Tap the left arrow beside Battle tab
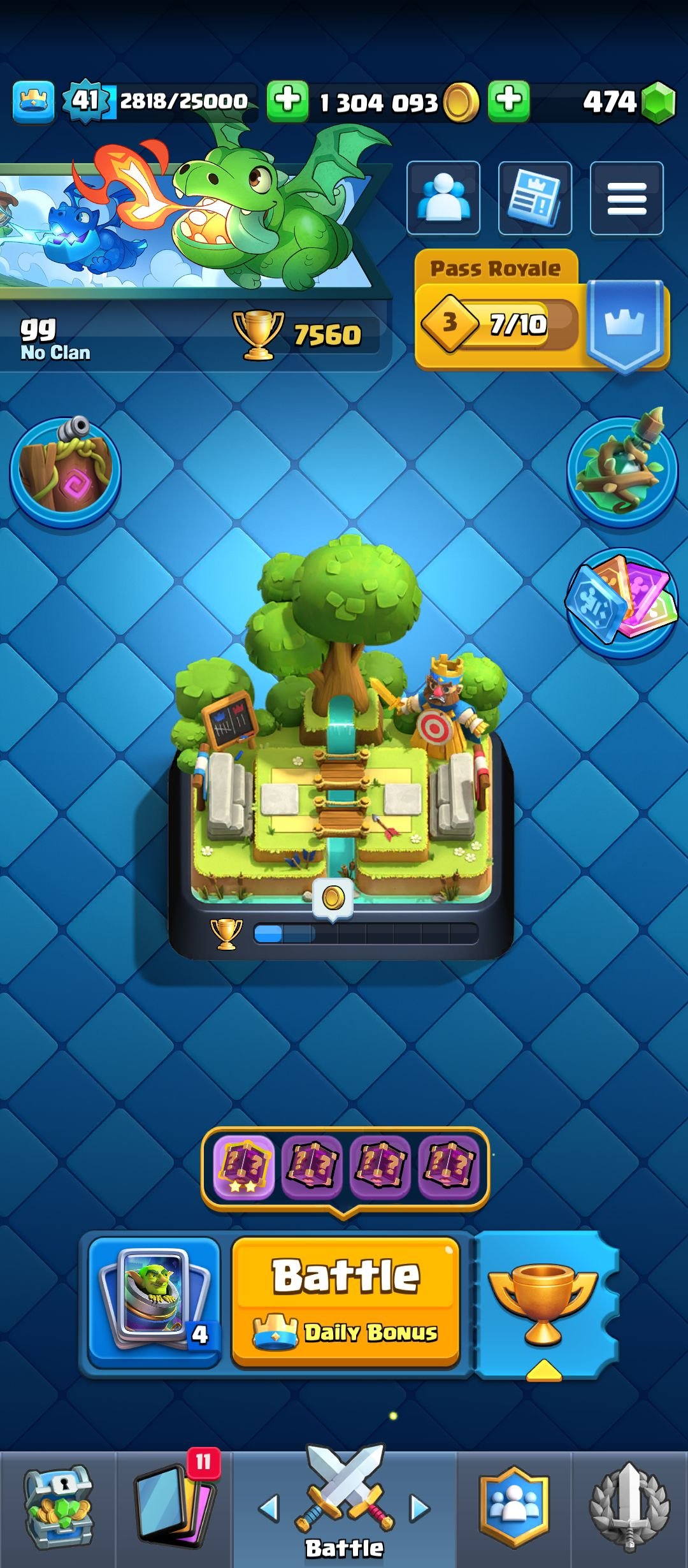The width and height of the screenshot is (688, 1568). (269, 1508)
